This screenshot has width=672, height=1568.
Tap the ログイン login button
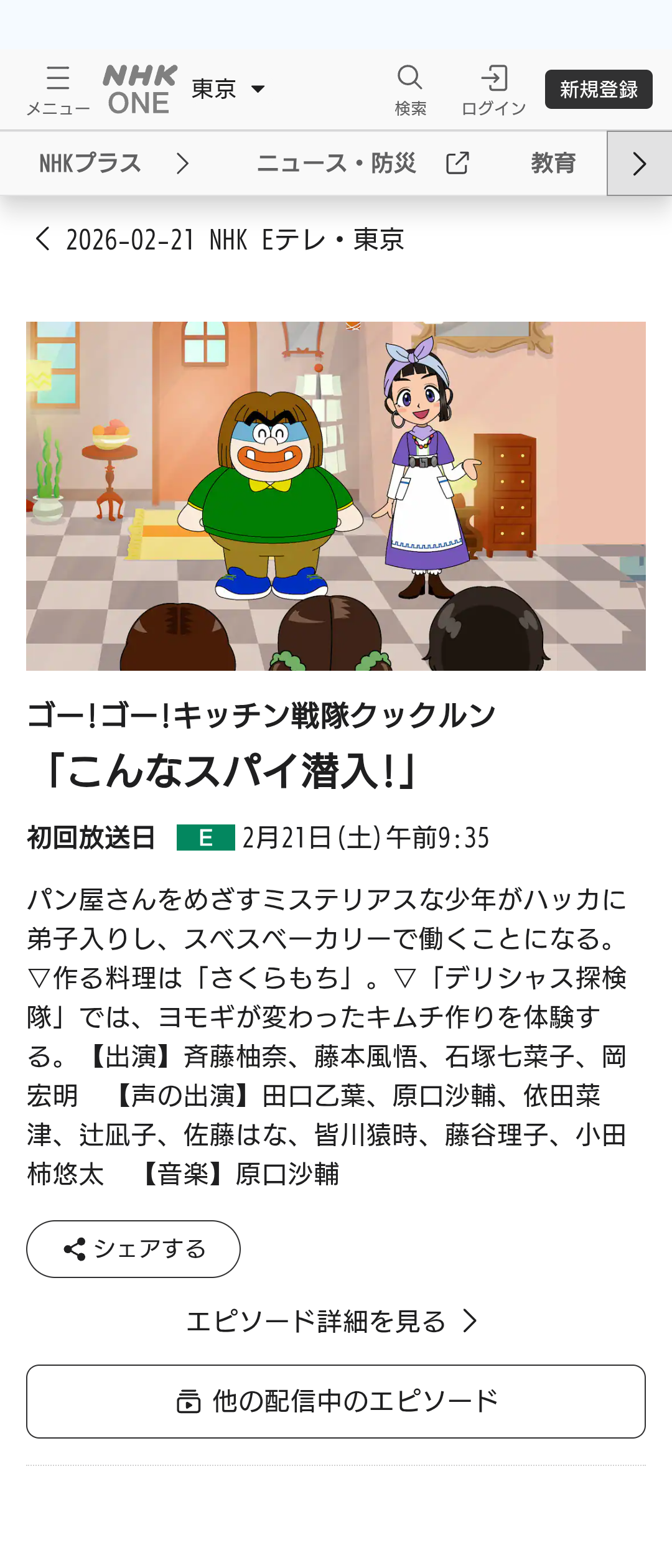pos(494,90)
